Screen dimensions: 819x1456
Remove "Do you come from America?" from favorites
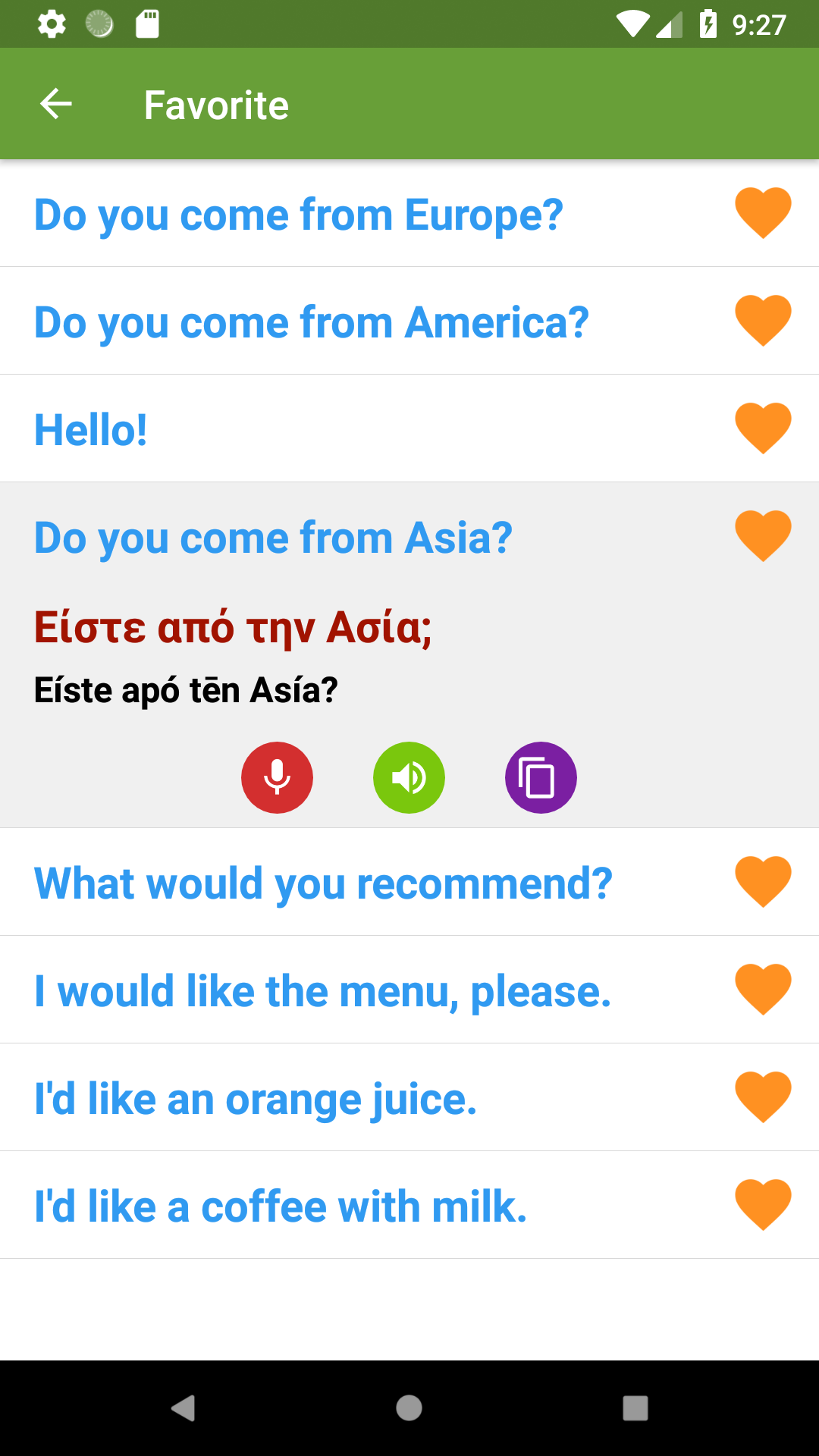pyautogui.click(x=763, y=321)
